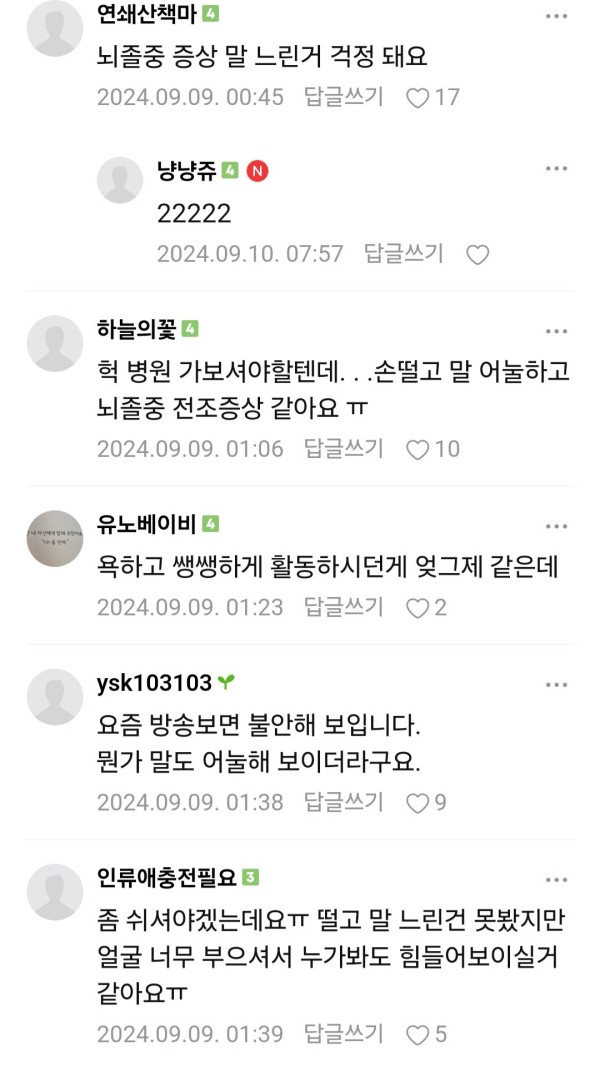Like 인류애충전필요's comment
The width and height of the screenshot is (600, 1066).
(x=418, y=1035)
